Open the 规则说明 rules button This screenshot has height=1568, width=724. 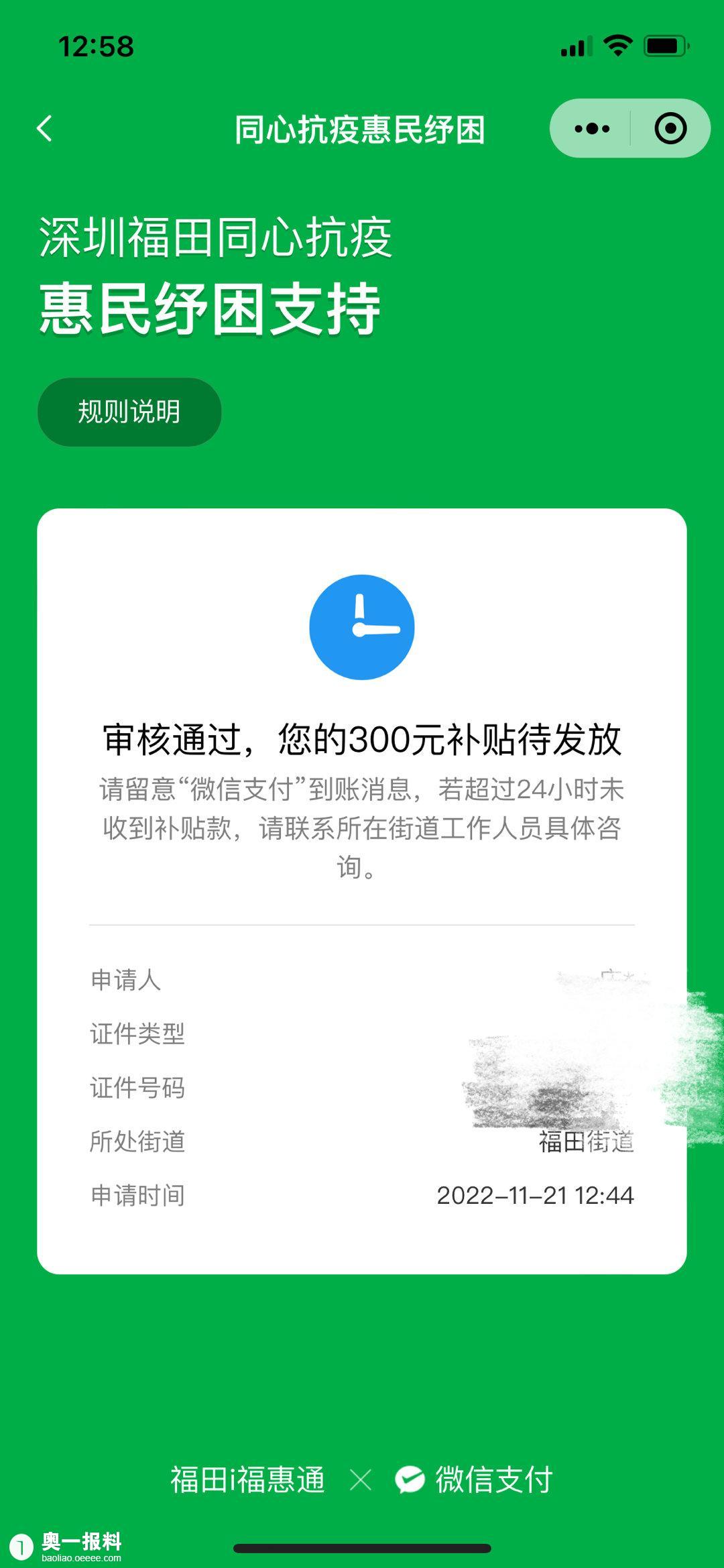(129, 412)
